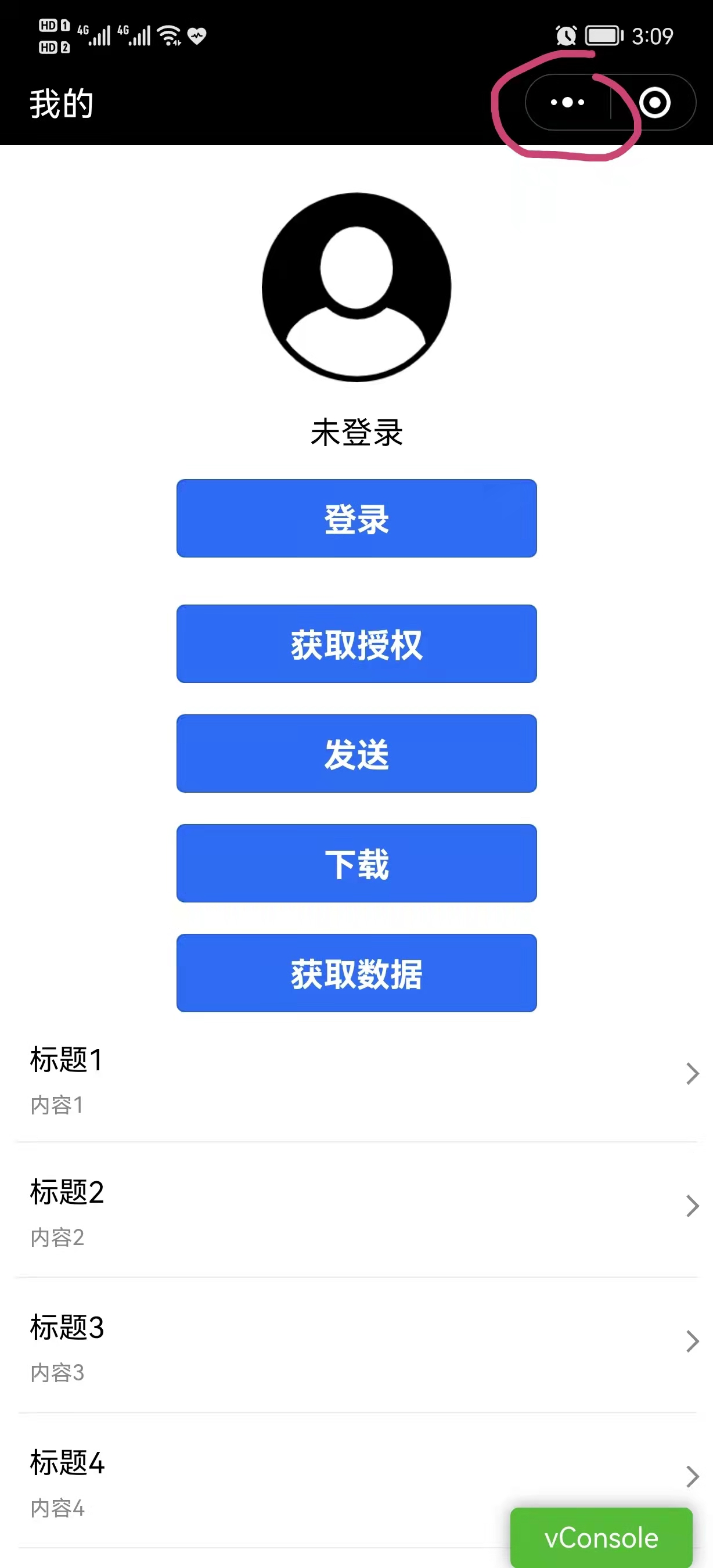
Task: Tap the 下载 button
Action: pyautogui.click(x=356, y=863)
